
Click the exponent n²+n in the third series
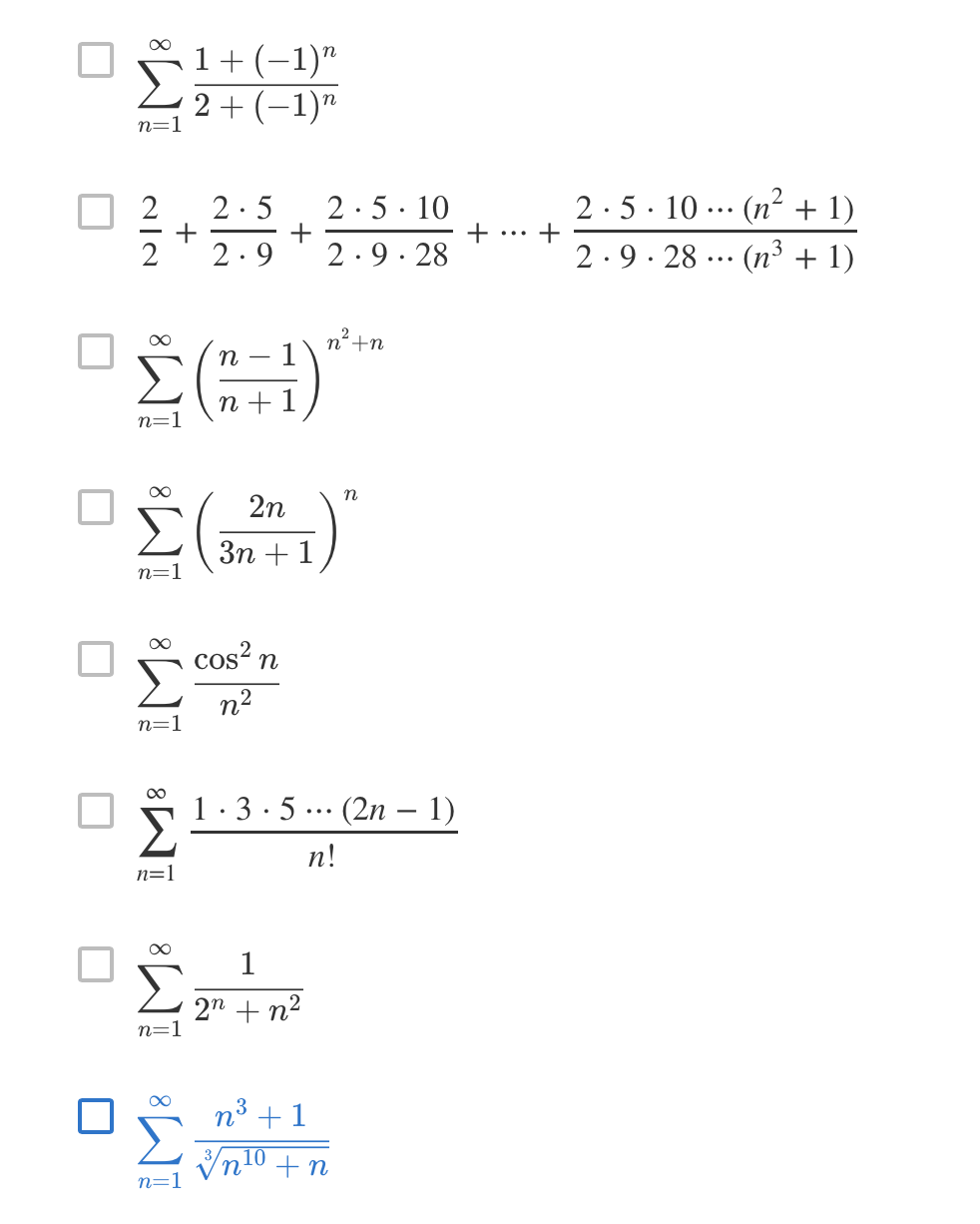tap(355, 340)
